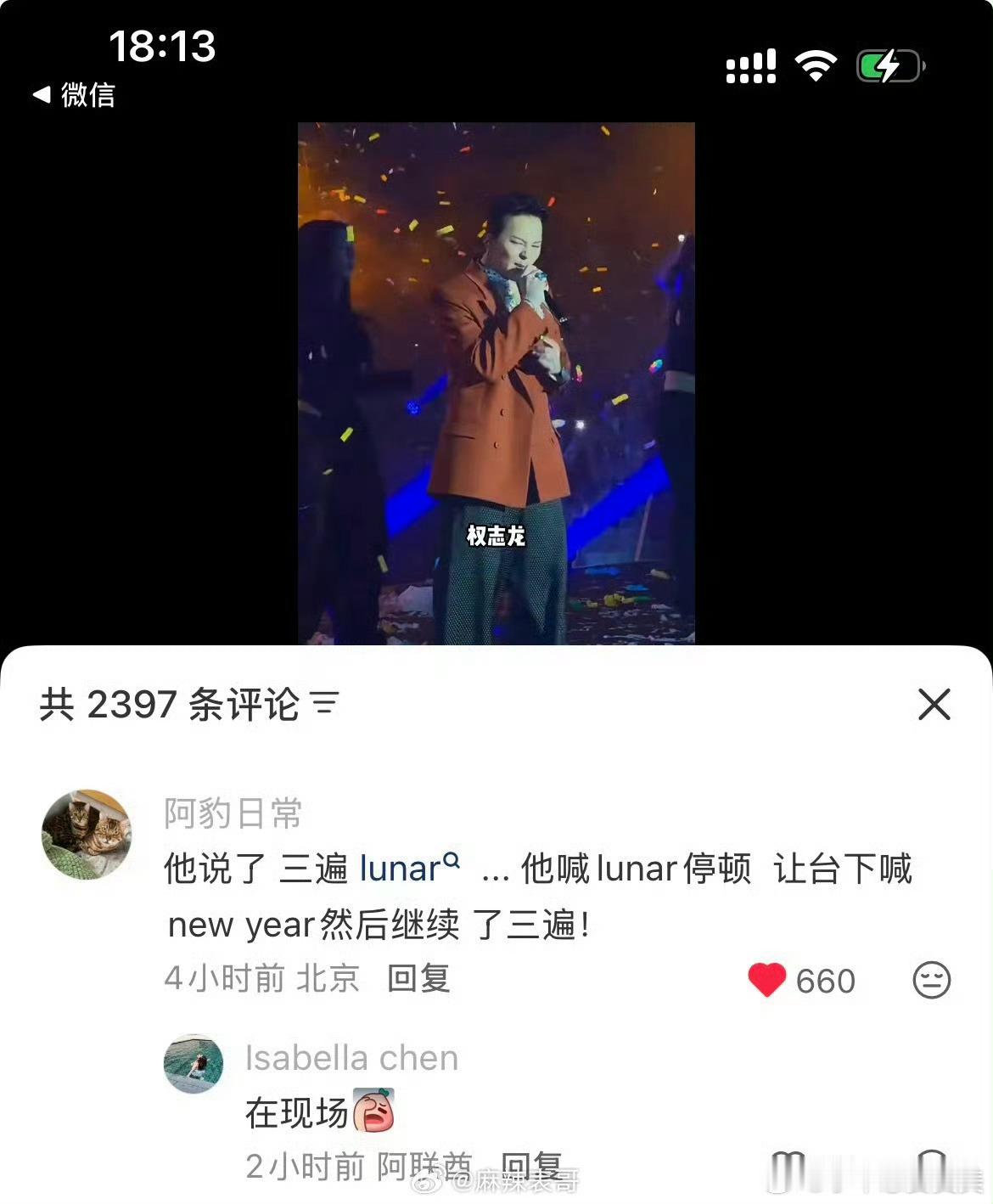Tap username Isabella chen

(351, 1057)
